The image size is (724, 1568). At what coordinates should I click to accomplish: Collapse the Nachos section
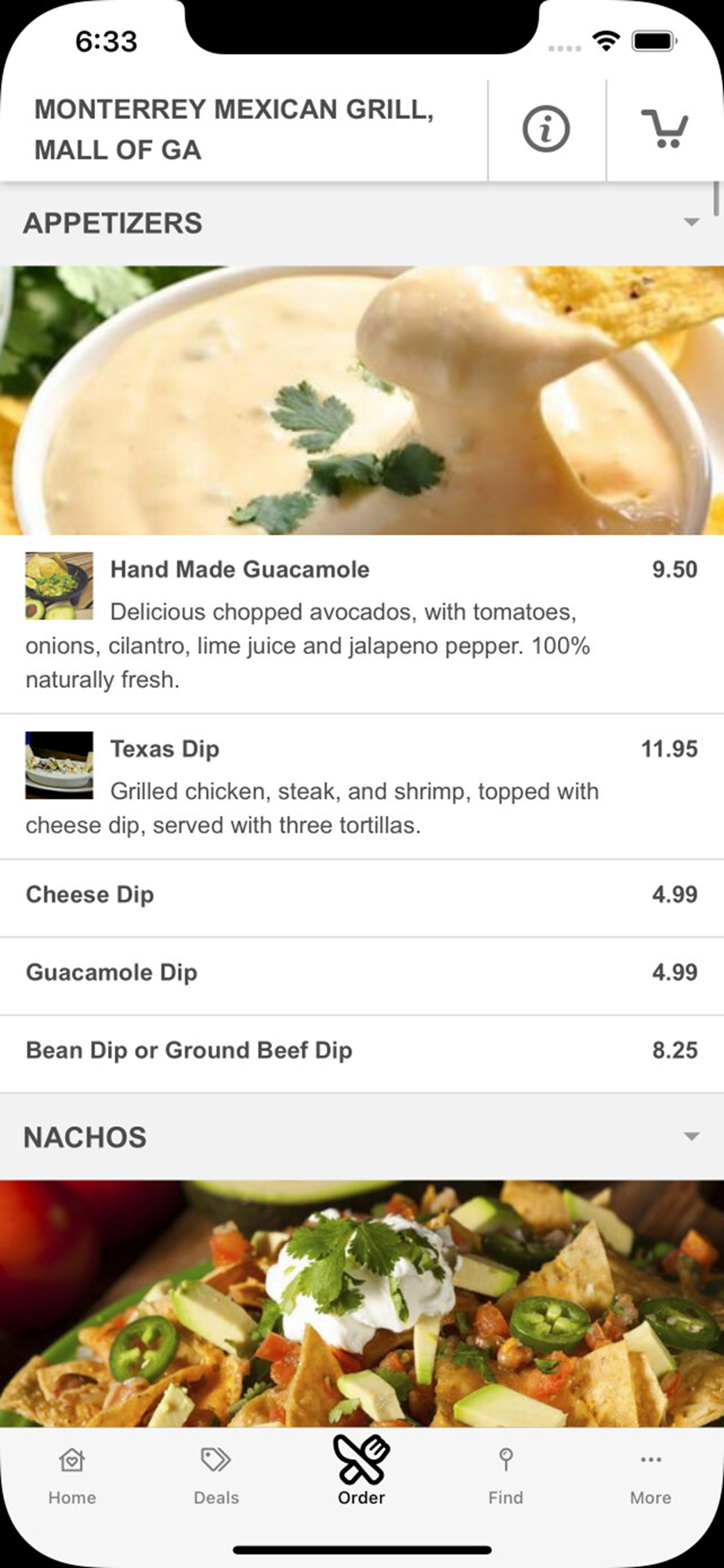[x=690, y=1137]
